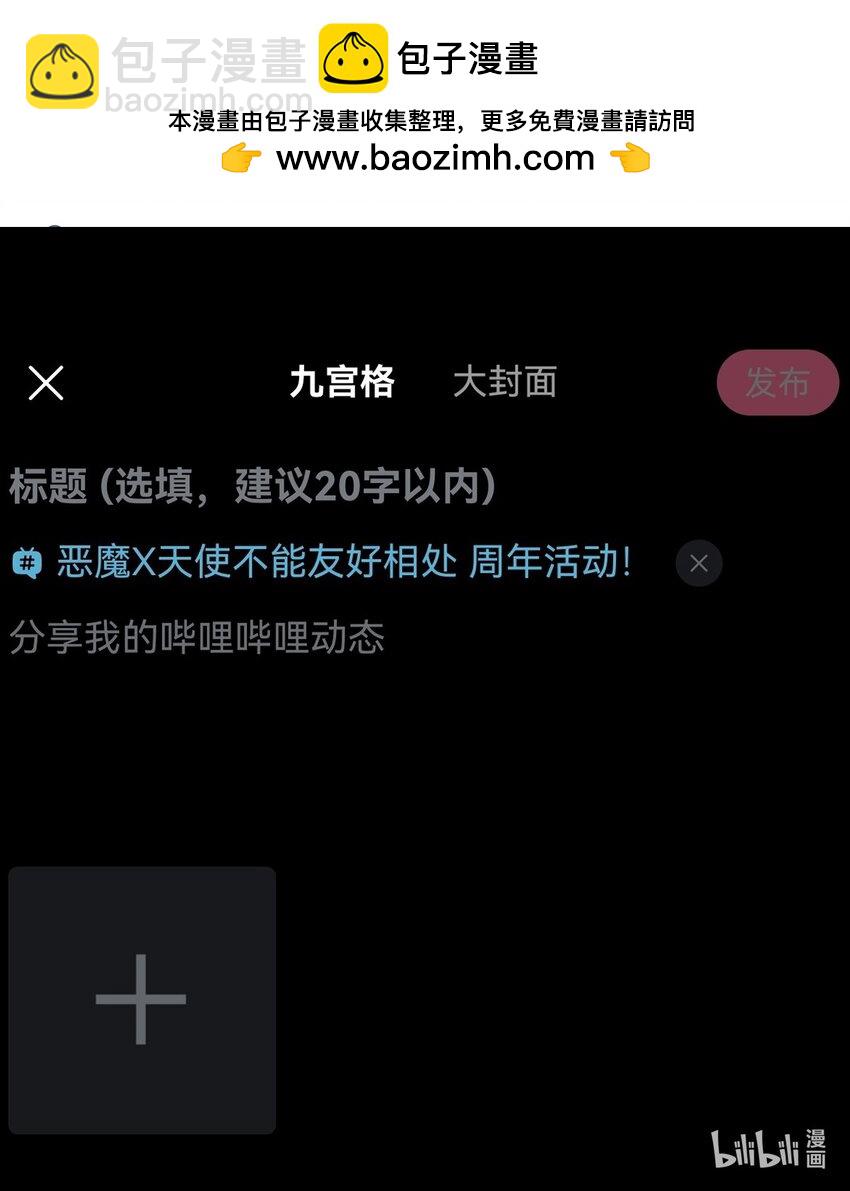Click the empty image upload placeholder

click(x=140, y=1000)
